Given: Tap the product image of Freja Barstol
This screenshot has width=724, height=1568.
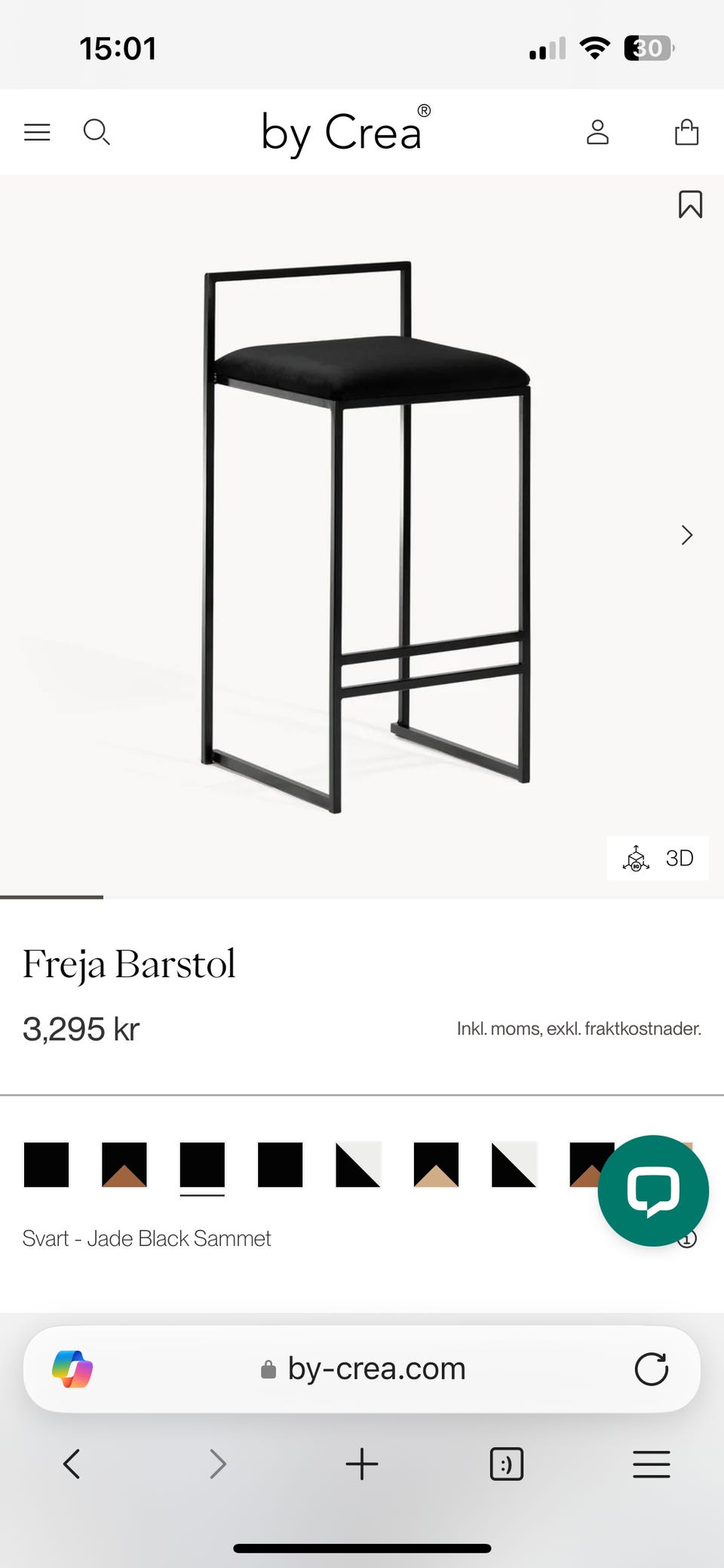Looking at the screenshot, I should click(x=362, y=528).
